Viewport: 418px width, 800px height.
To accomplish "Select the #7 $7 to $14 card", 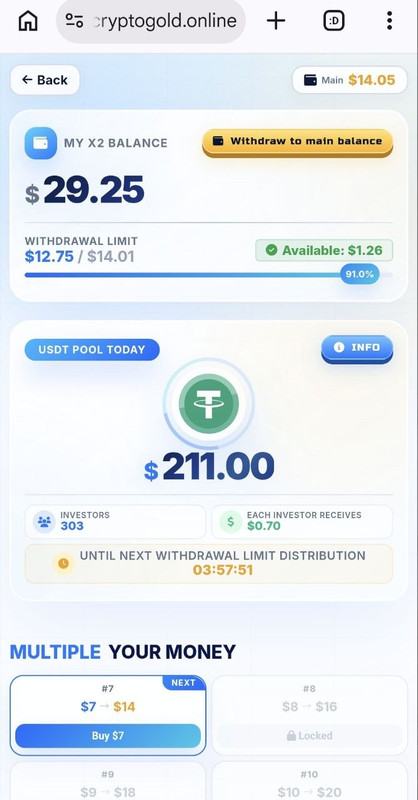I will tap(108, 715).
